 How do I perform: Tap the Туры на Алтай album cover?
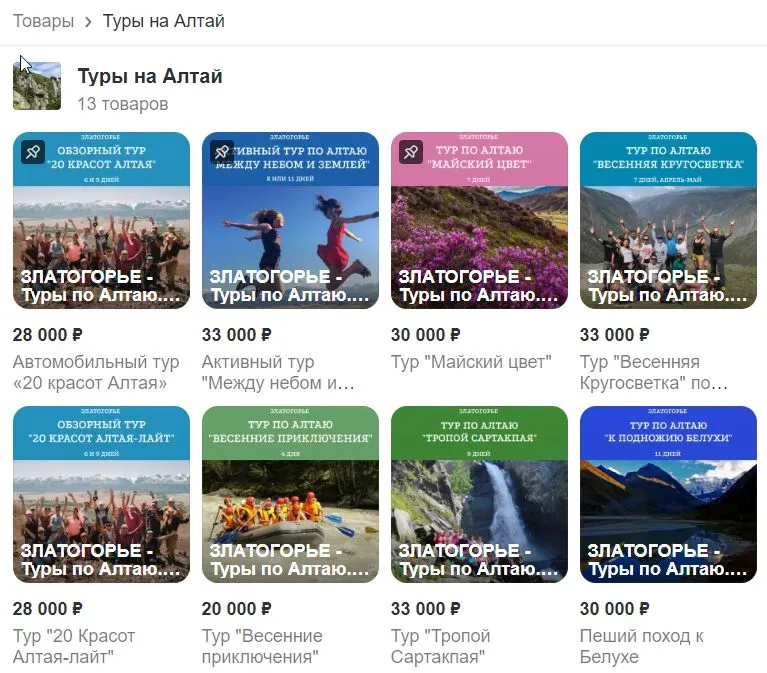(37, 86)
